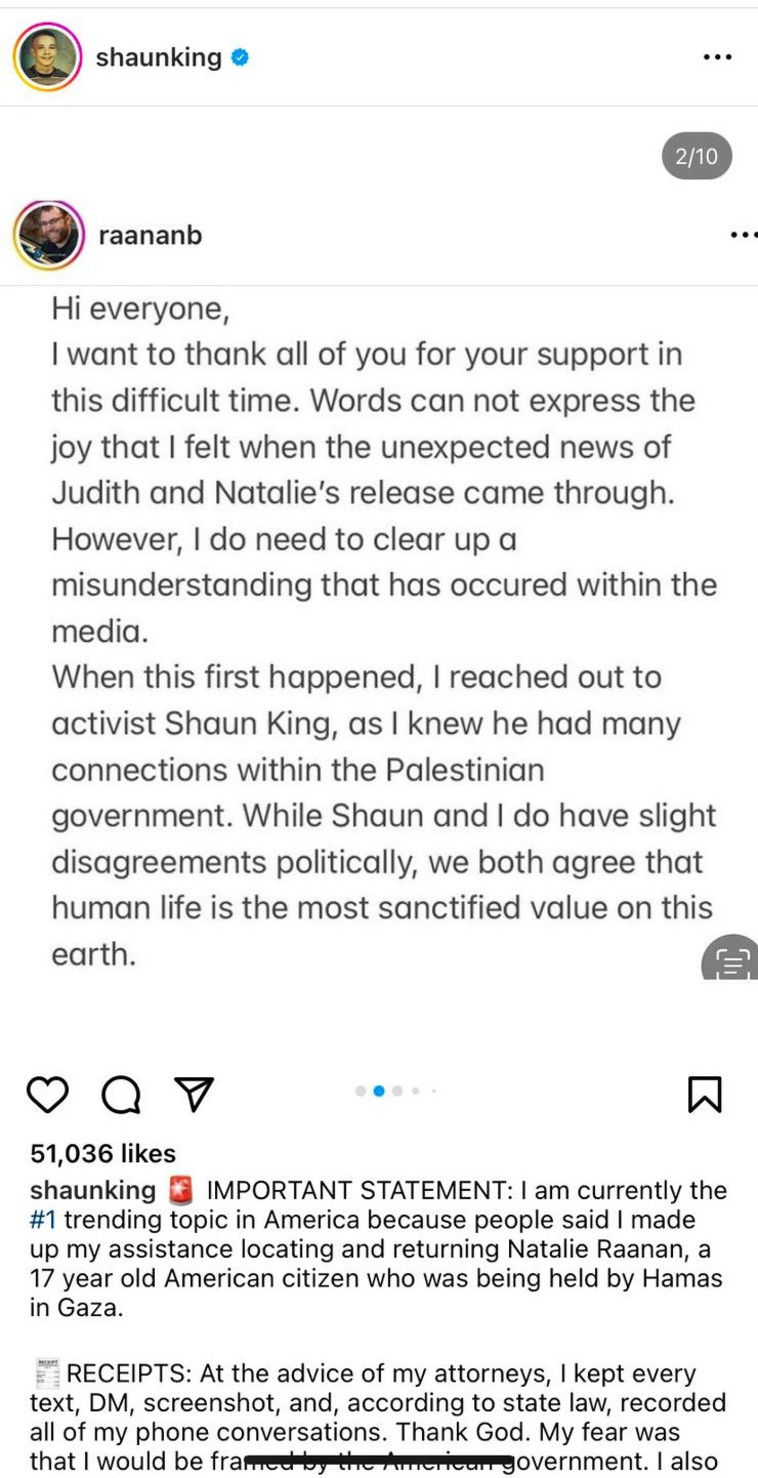The height and width of the screenshot is (1478, 758).
Task: Open comments with the speech bubble icon
Action: coord(121,1095)
